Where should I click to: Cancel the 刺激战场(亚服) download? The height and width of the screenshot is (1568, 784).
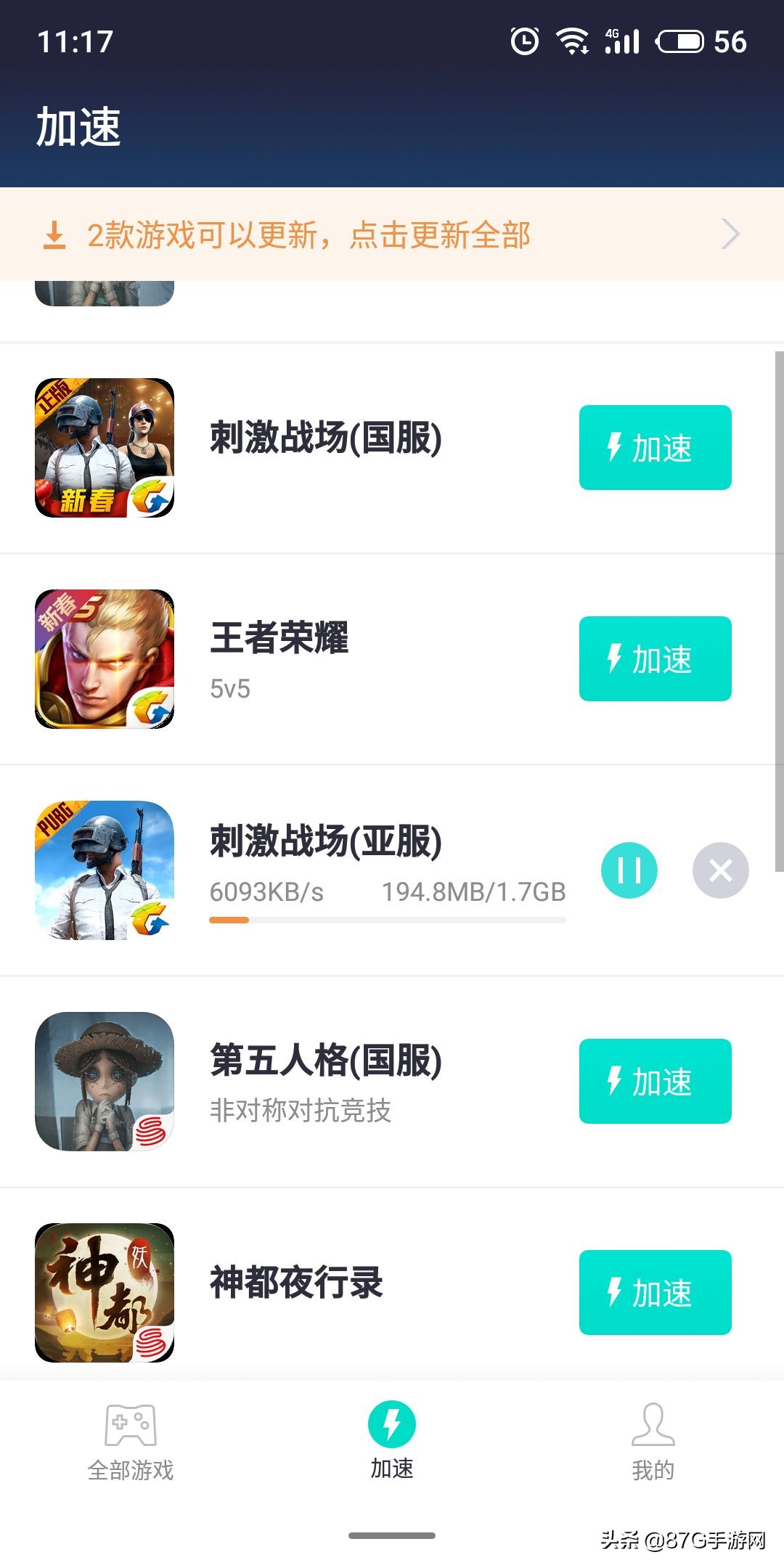(x=720, y=870)
